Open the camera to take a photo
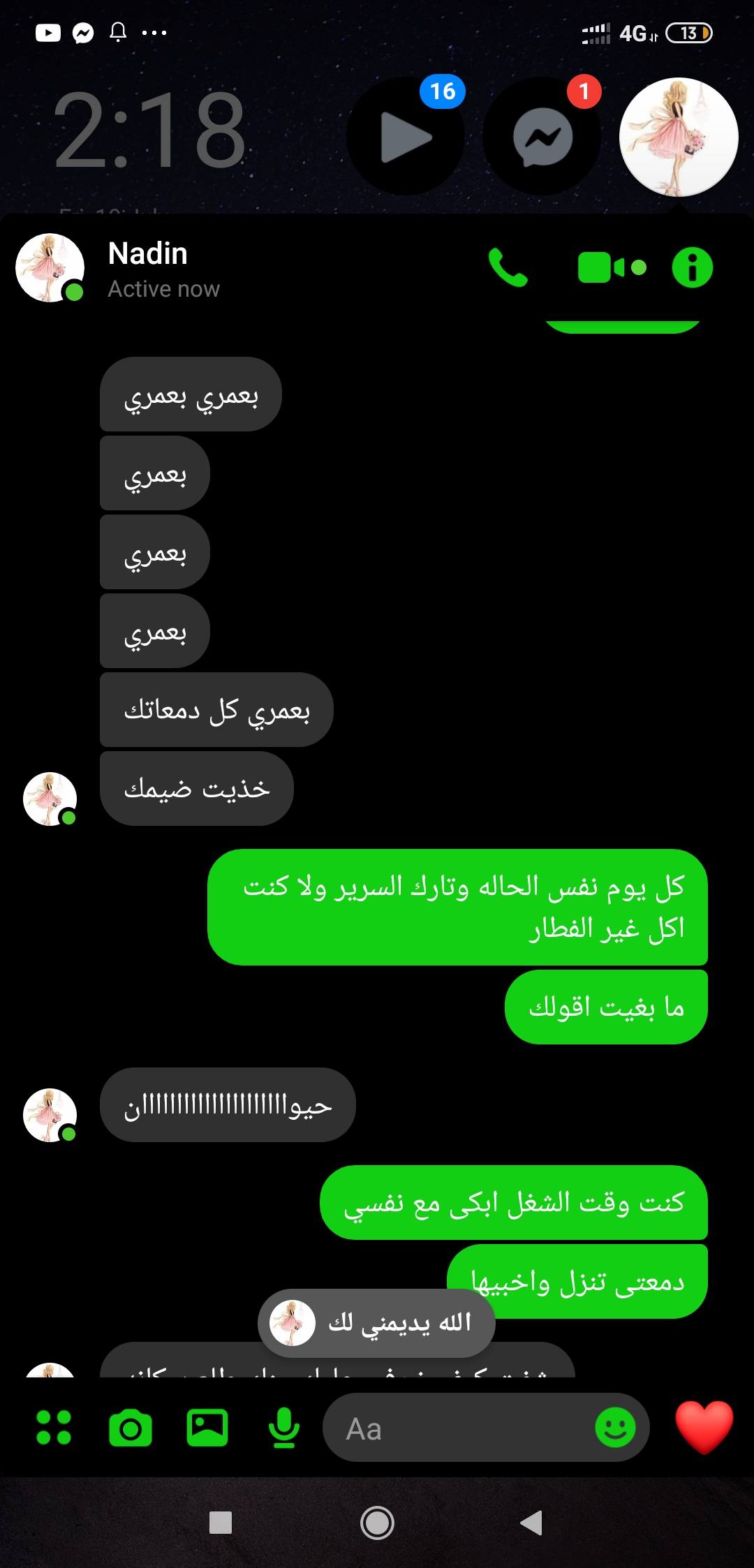This screenshot has height=1568, width=754. 131,1428
